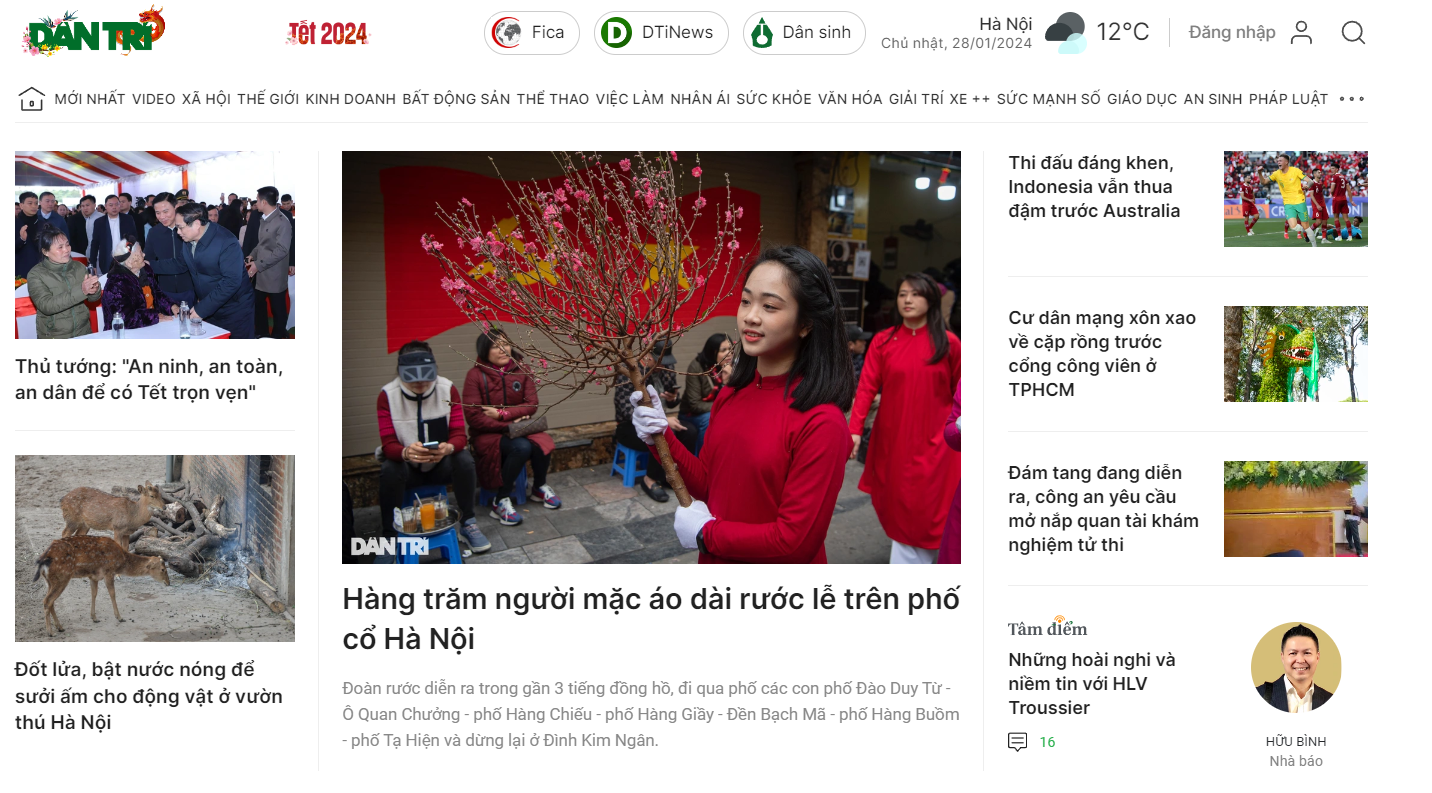
Task: Open the KINH DOANH category
Action: tap(350, 99)
